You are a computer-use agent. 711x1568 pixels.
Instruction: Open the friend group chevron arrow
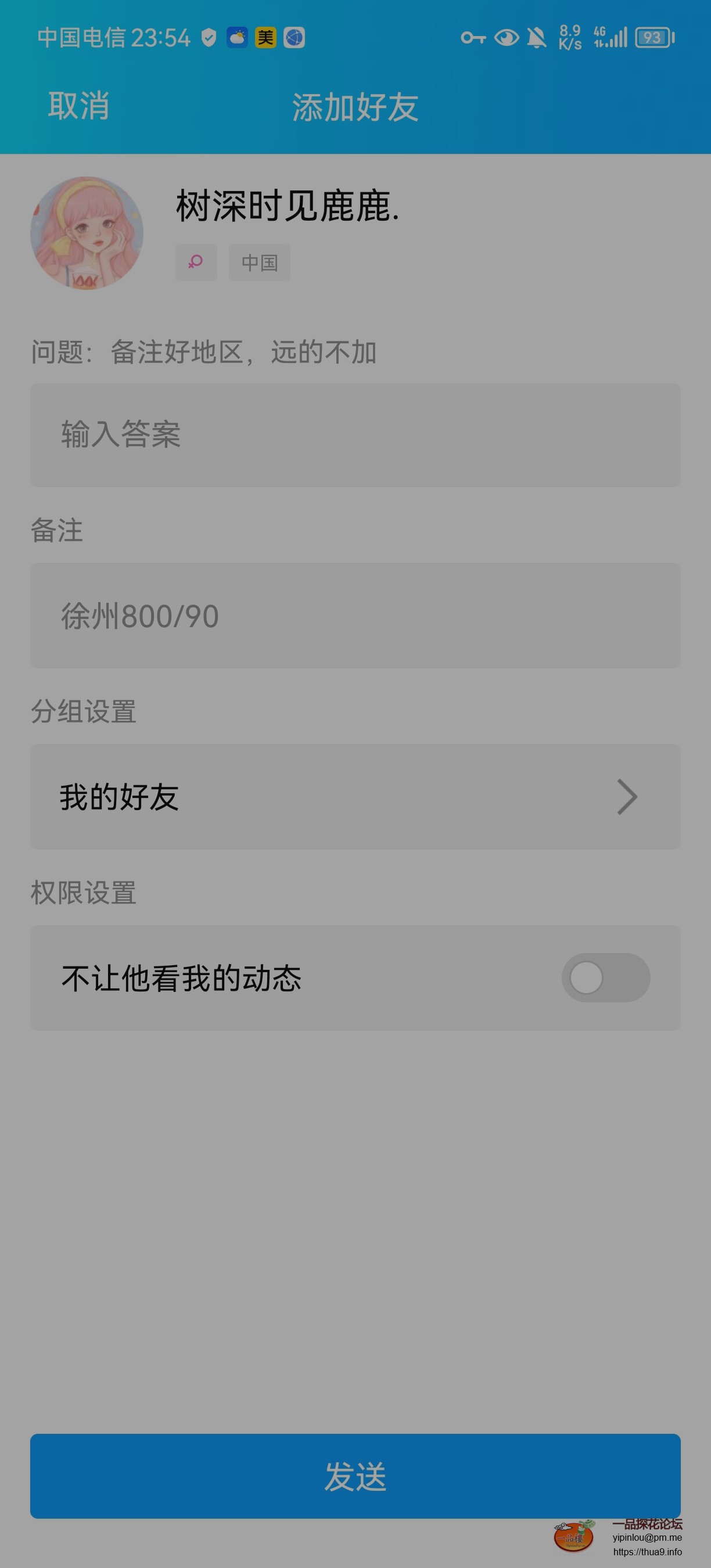[627, 796]
